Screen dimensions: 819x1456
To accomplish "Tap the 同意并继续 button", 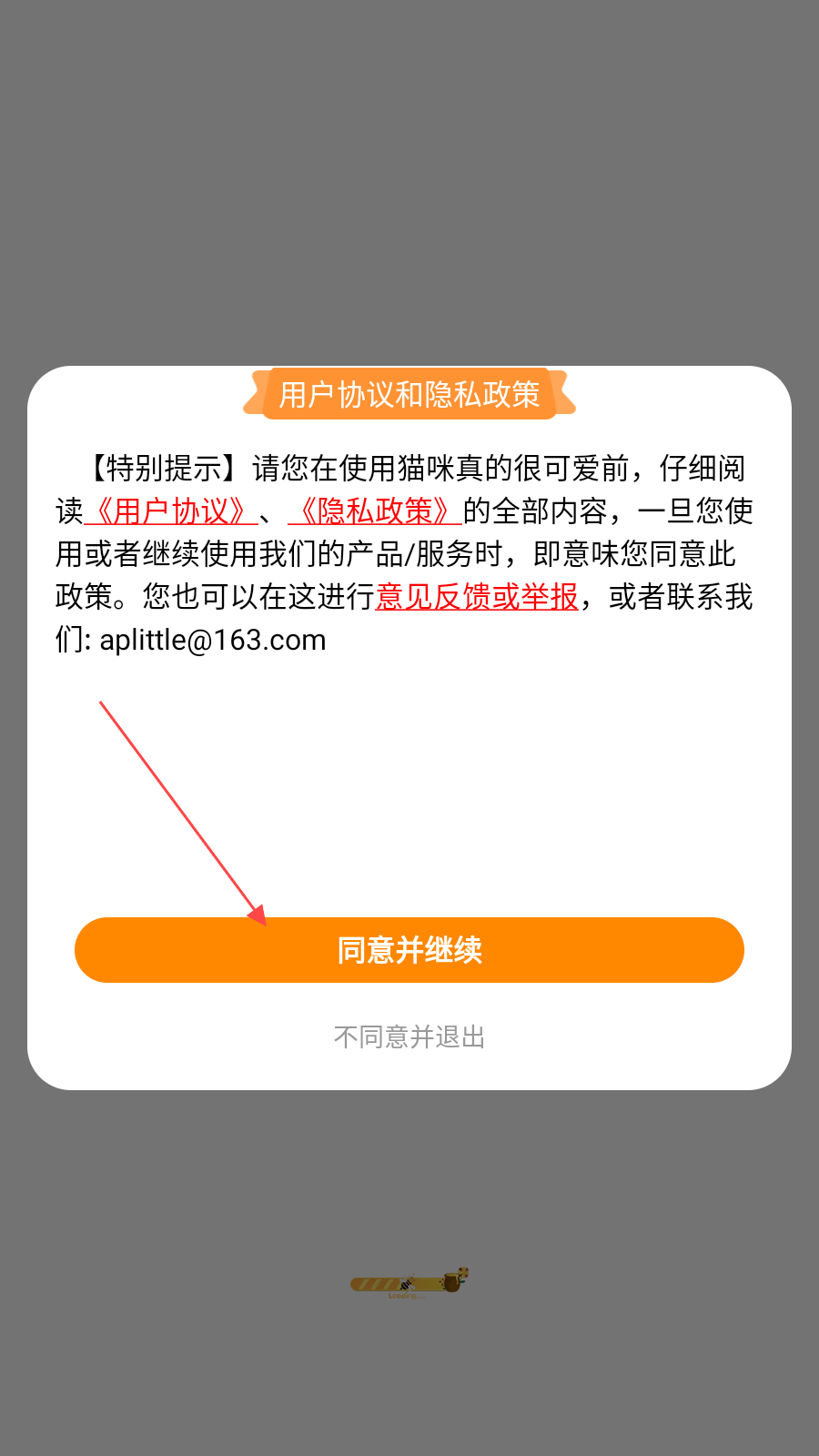I will click(x=409, y=950).
